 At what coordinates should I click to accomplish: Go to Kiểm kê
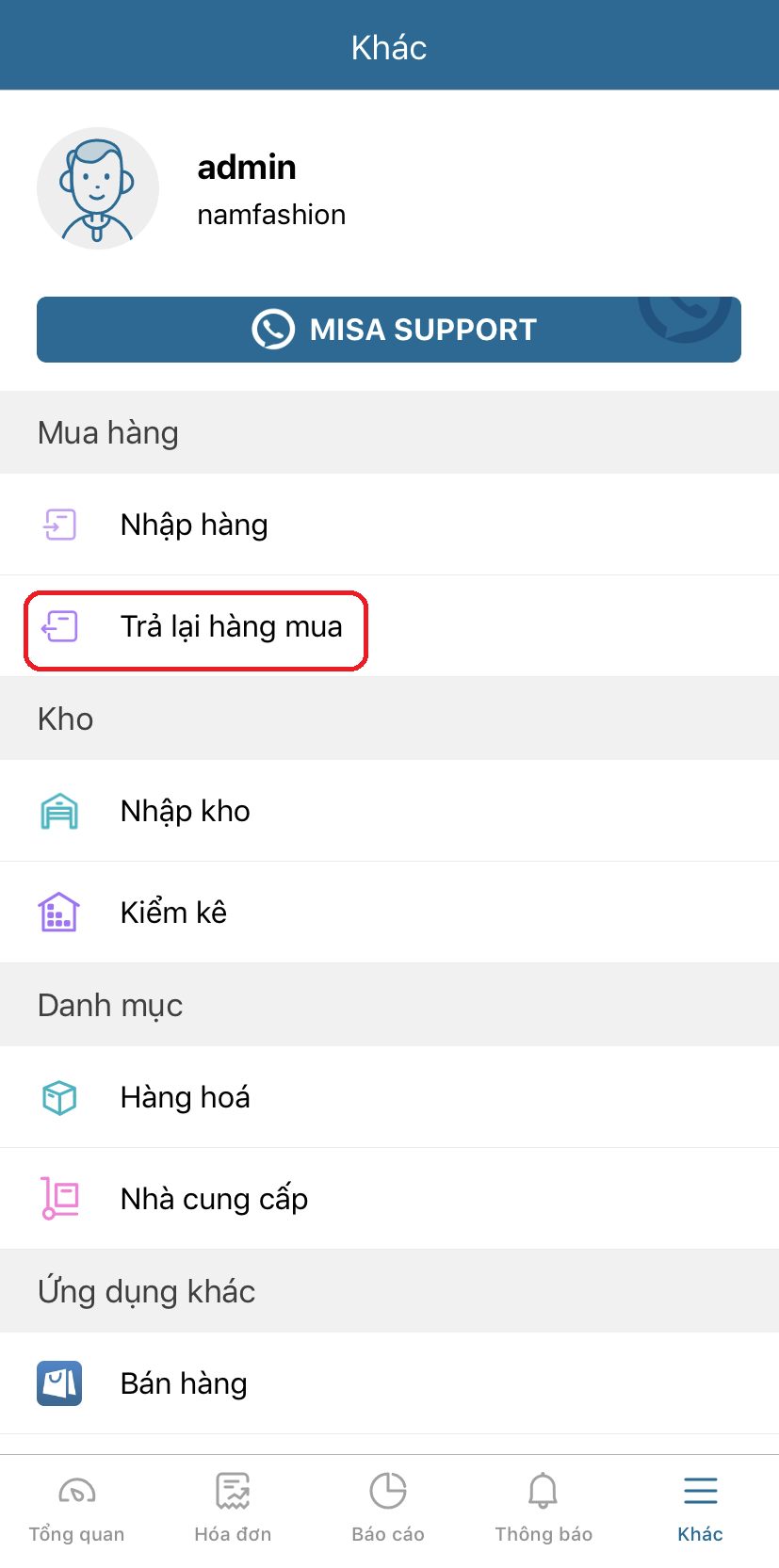pos(173,913)
